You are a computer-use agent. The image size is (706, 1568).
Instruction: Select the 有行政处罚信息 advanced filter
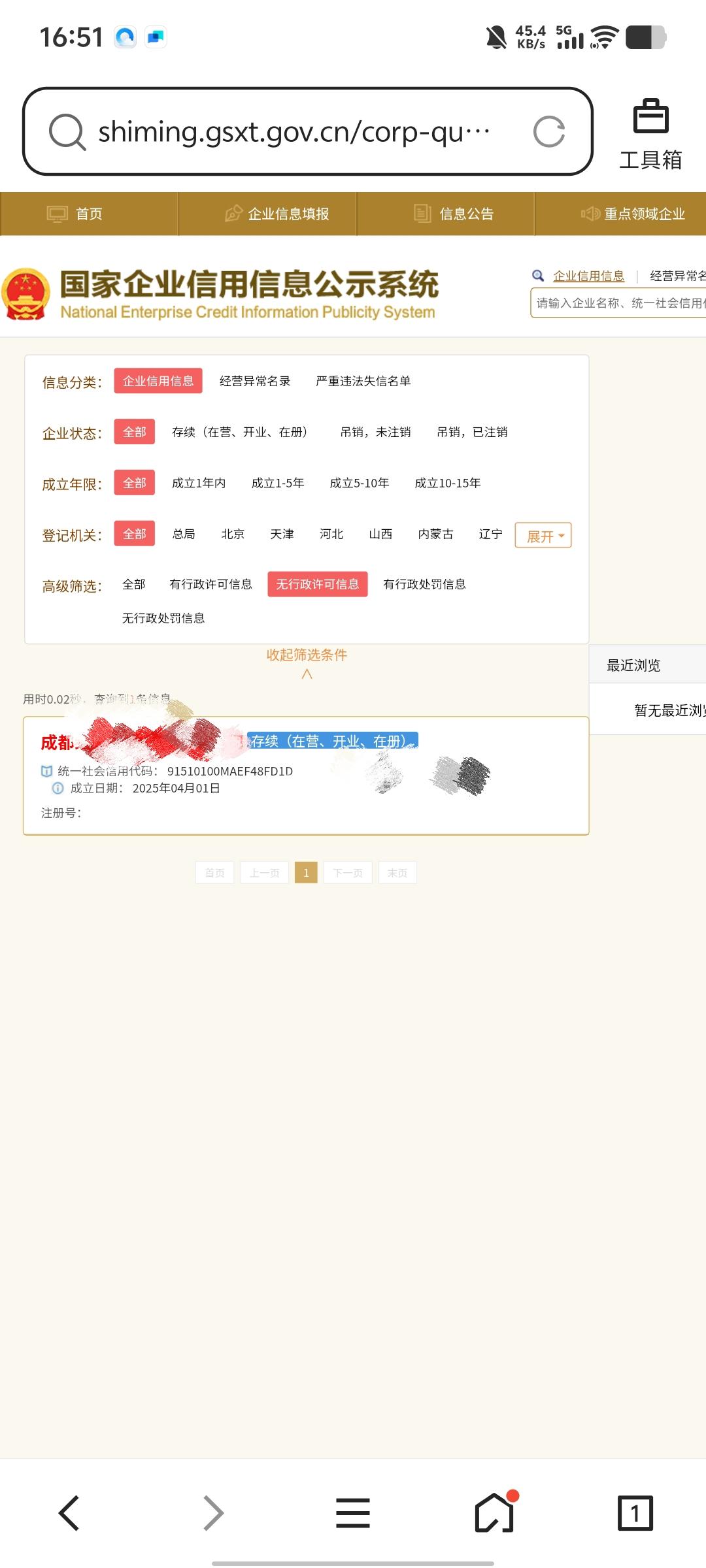[x=424, y=584]
